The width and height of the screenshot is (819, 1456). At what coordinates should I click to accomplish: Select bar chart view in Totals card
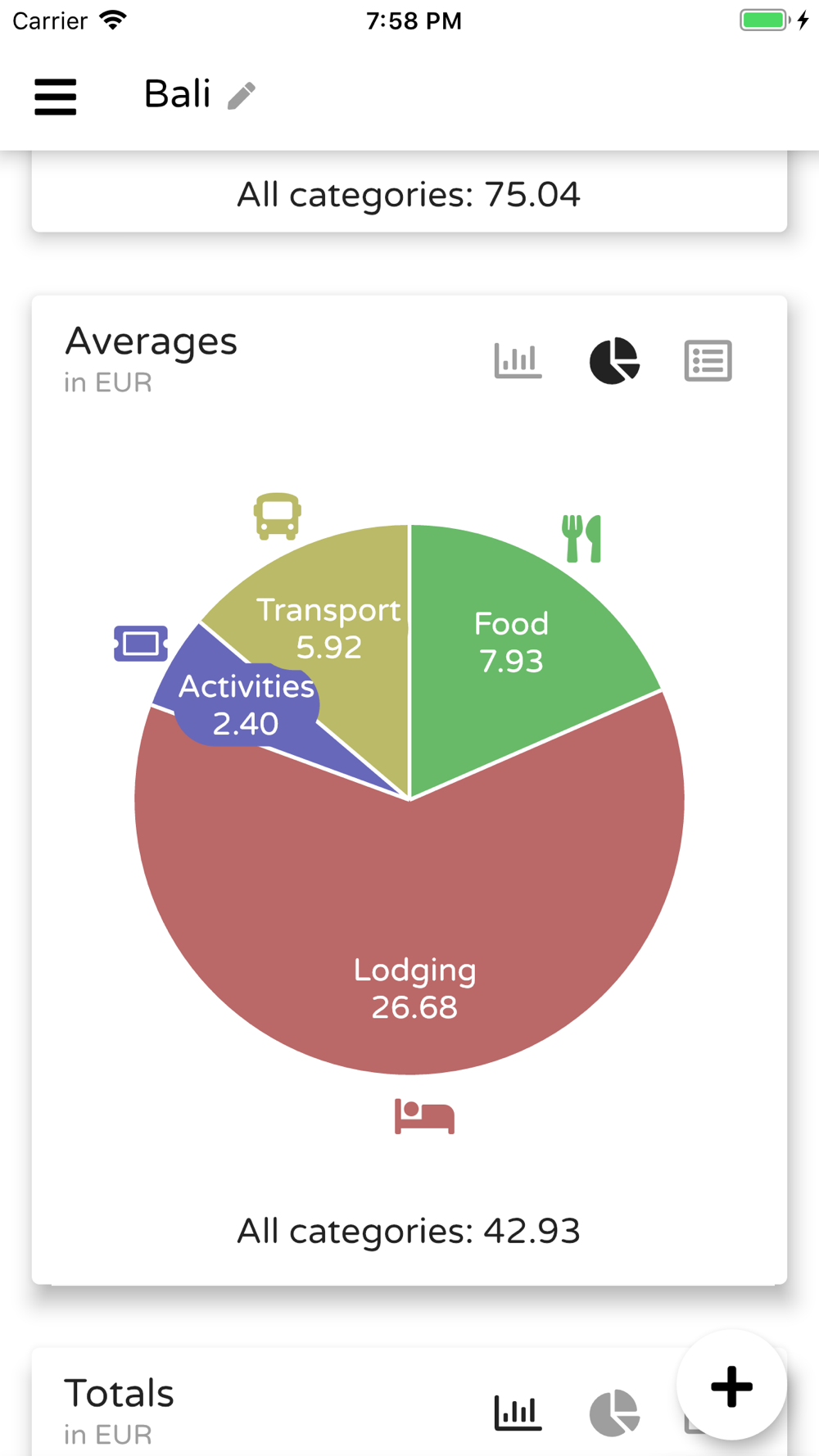tap(518, 1413)
